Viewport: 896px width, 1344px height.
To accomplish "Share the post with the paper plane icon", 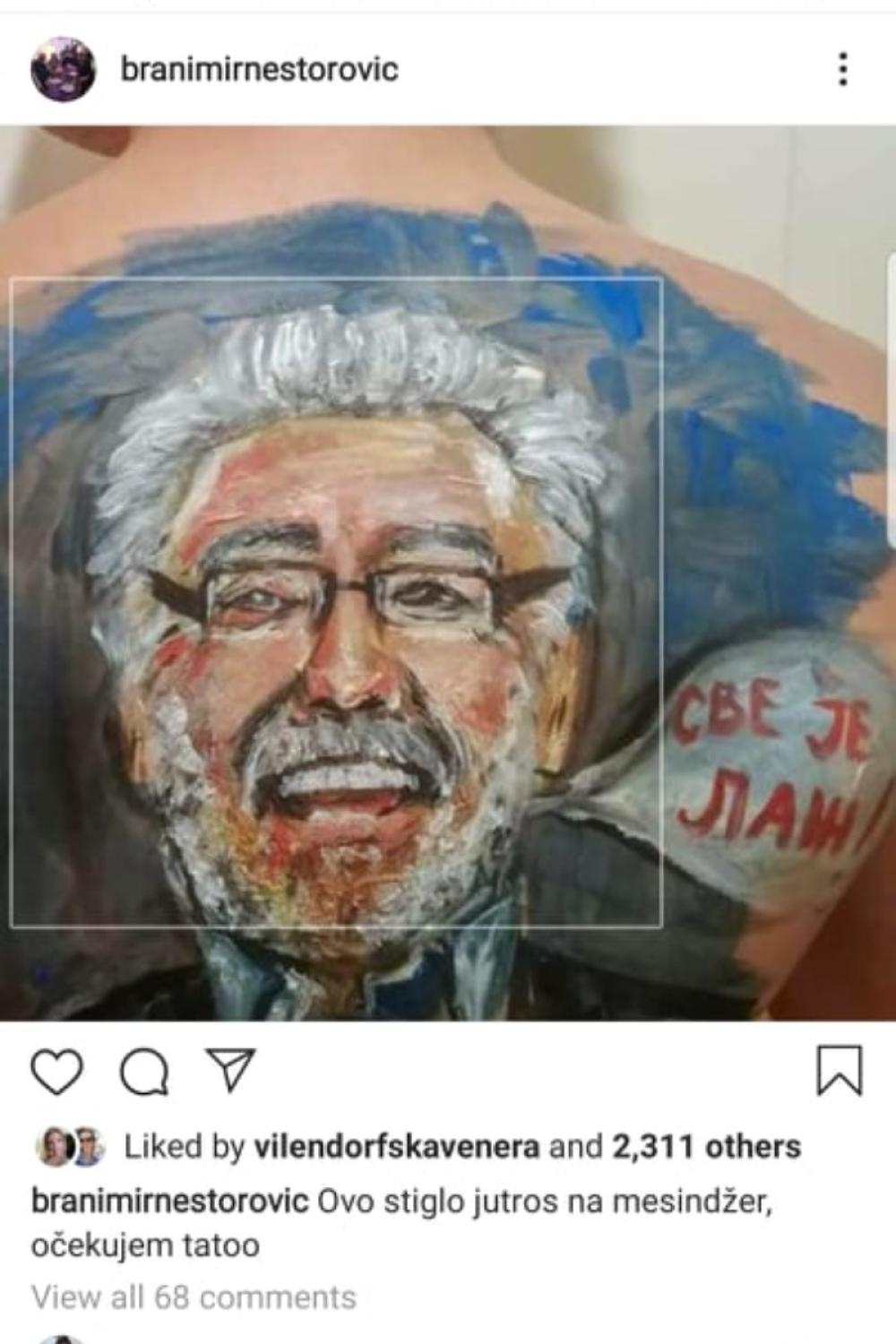I will point(231,1070).
